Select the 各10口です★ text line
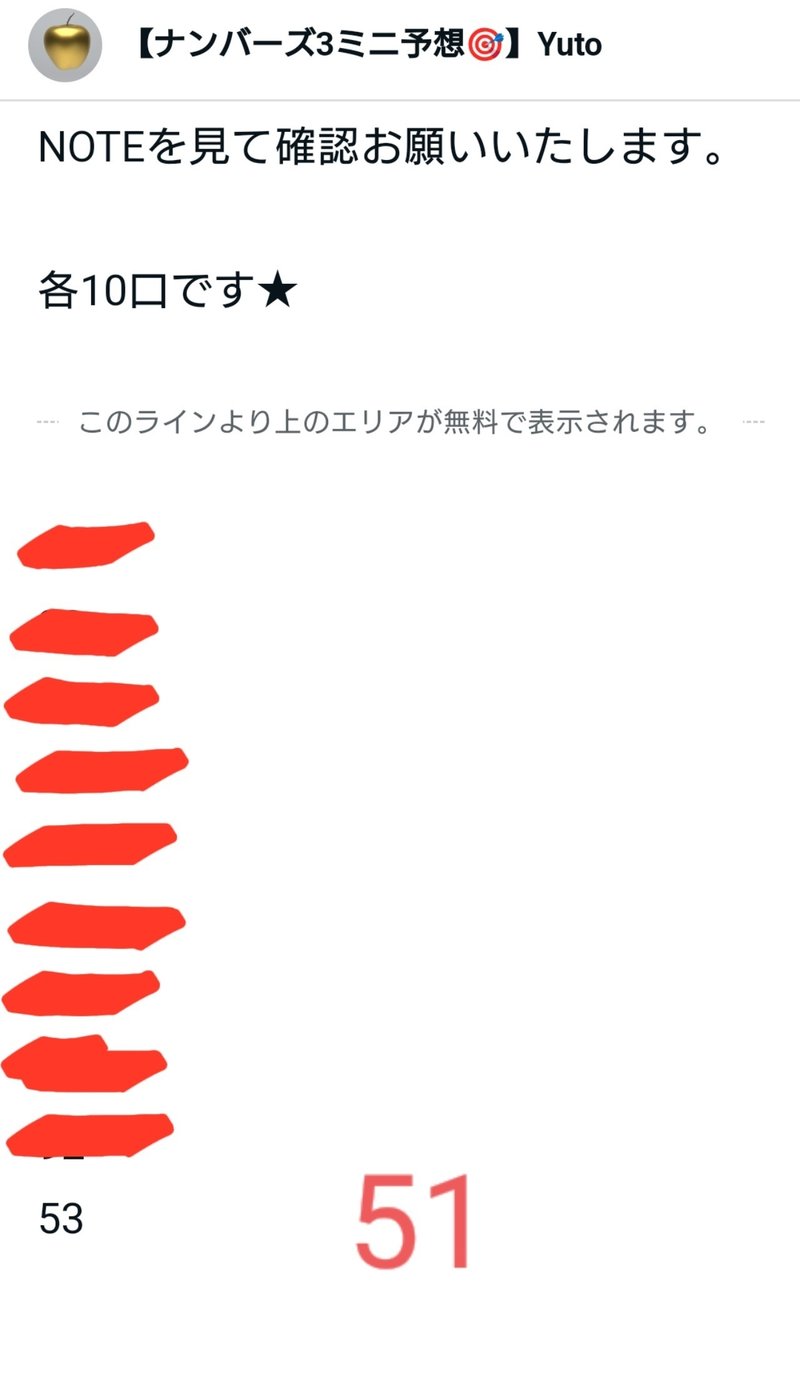 (165, 290)
